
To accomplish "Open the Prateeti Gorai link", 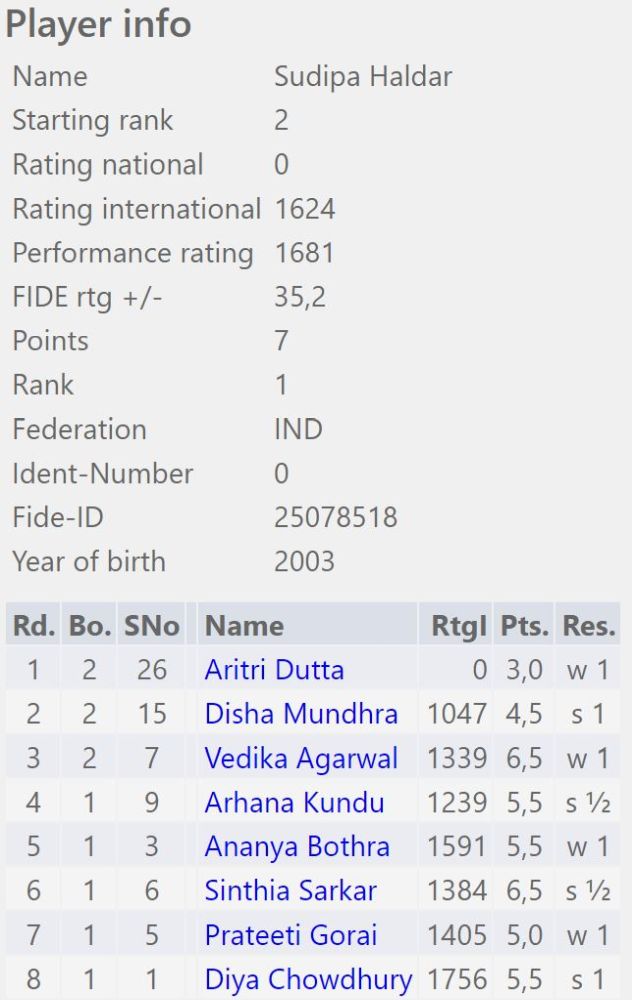I will (x=291, y=935).
